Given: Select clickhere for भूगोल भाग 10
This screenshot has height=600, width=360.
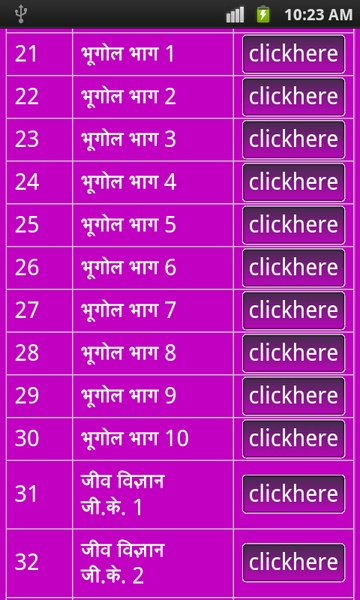Looking at the screenshot, I should [293, 439].
